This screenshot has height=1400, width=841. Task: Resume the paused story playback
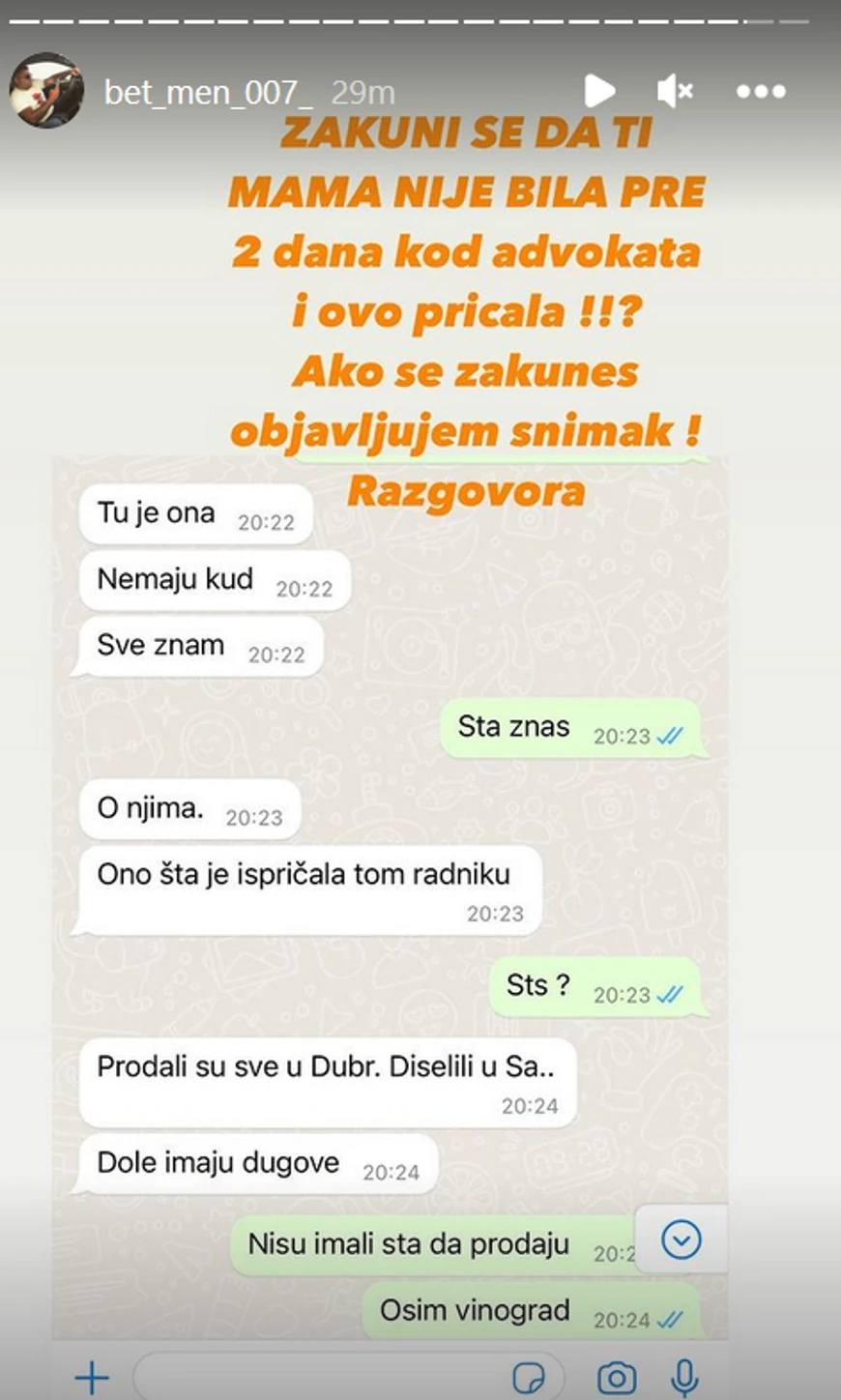[x=599, y=92]
